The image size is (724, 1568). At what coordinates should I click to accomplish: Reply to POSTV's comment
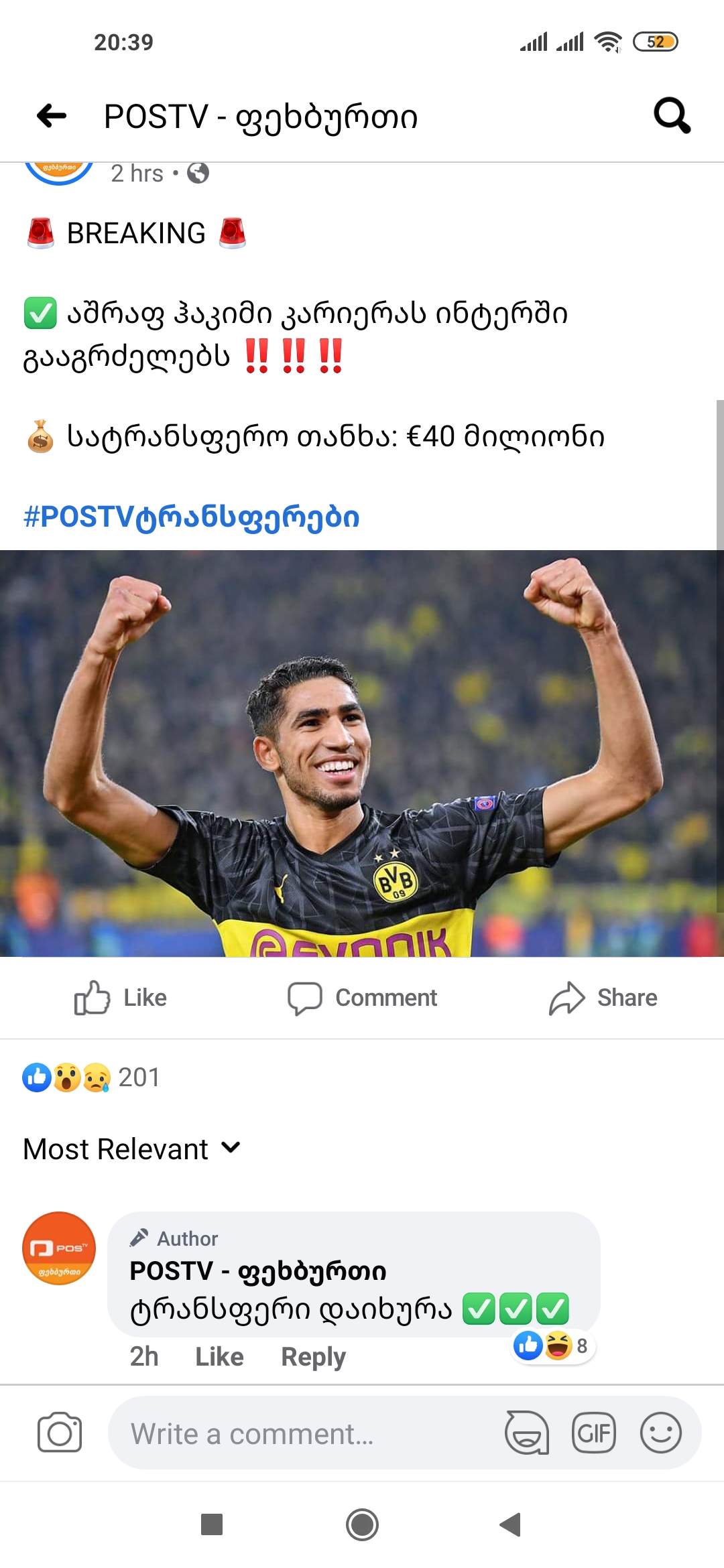click(x=313, y=1357)
